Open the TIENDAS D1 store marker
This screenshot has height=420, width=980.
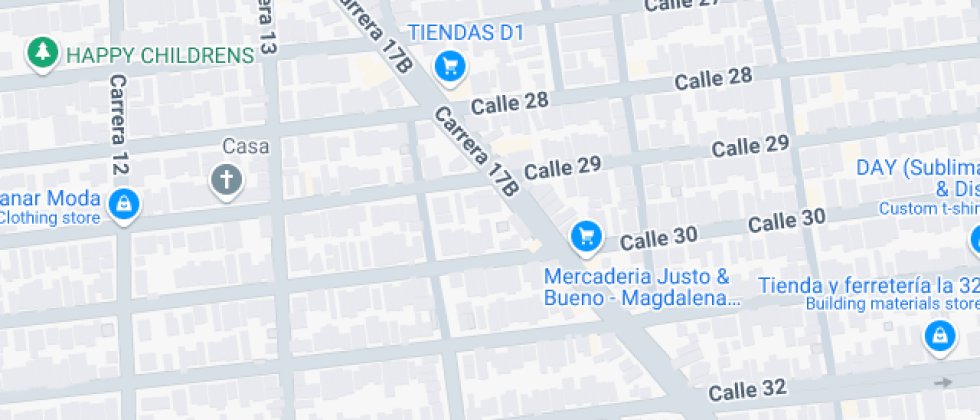click(x=451, y=66)
